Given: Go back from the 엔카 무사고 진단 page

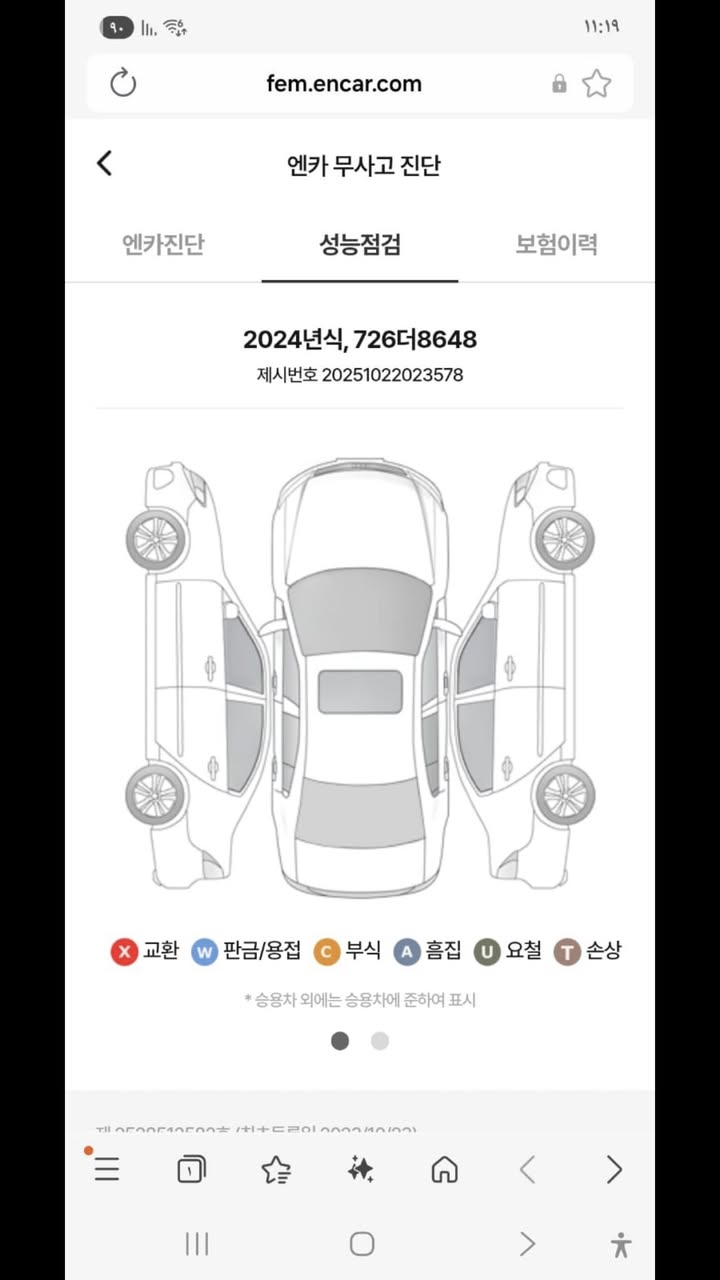Looking at the screenshot, I should [x=105, y=164].
